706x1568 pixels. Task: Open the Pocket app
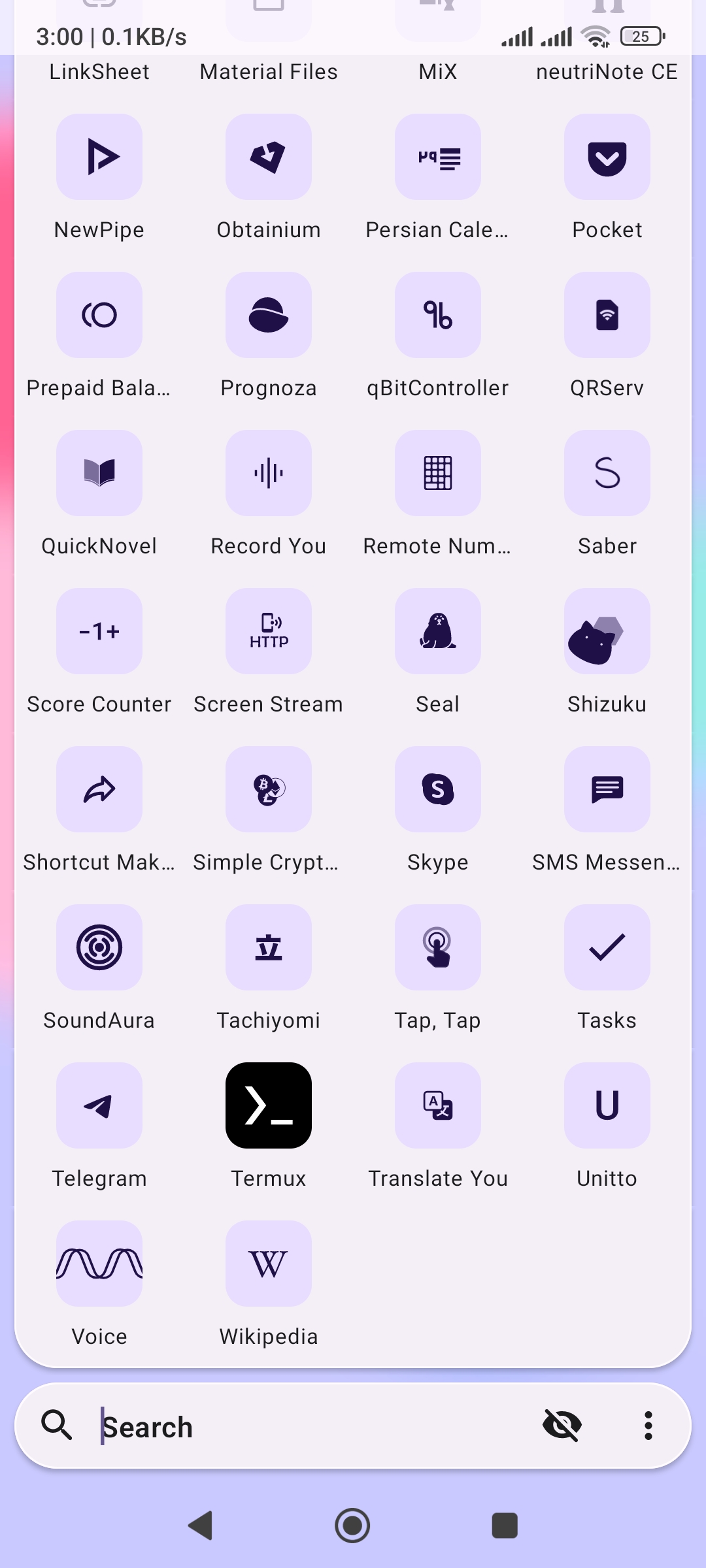[607, 157]
